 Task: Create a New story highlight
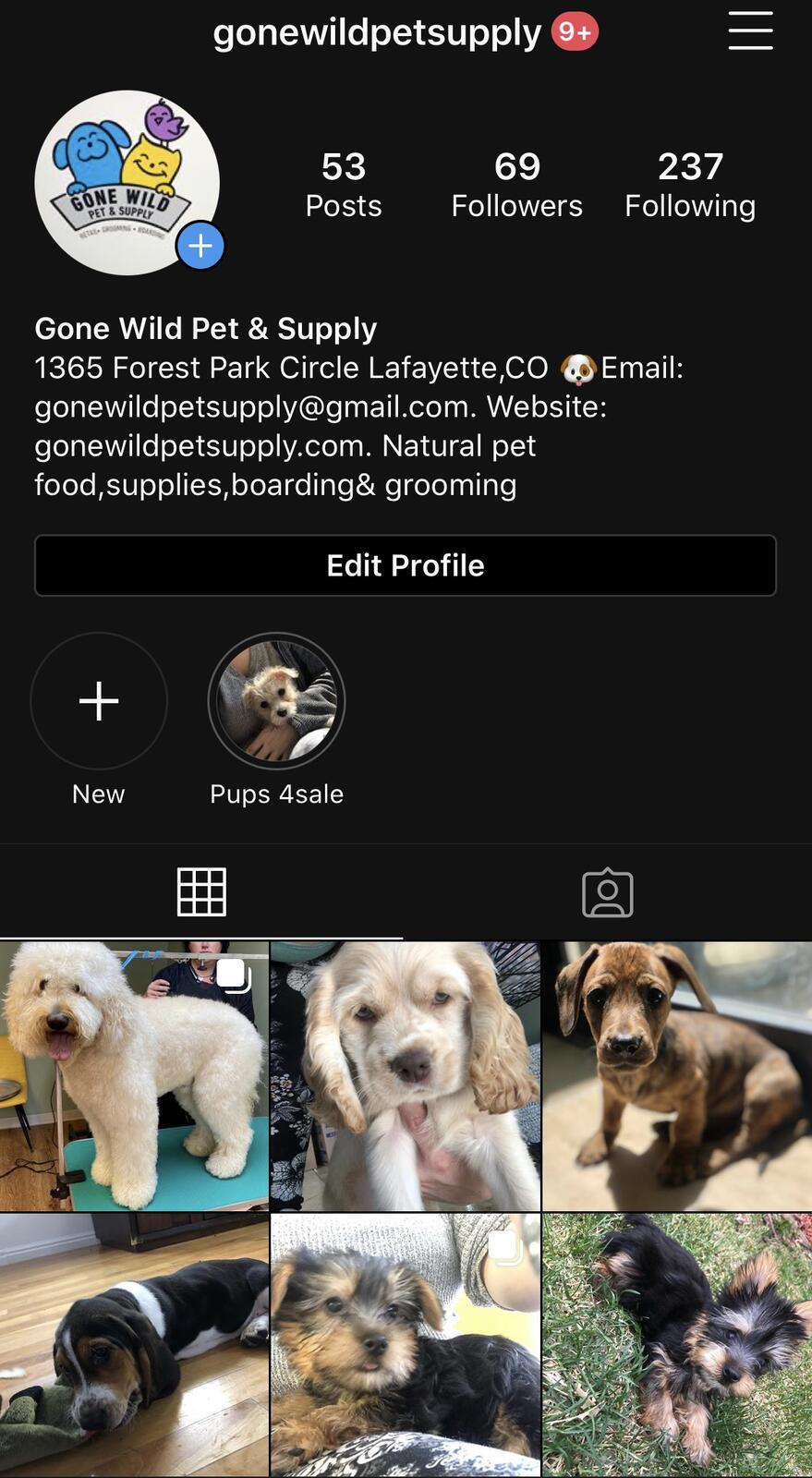pos(99,702)
